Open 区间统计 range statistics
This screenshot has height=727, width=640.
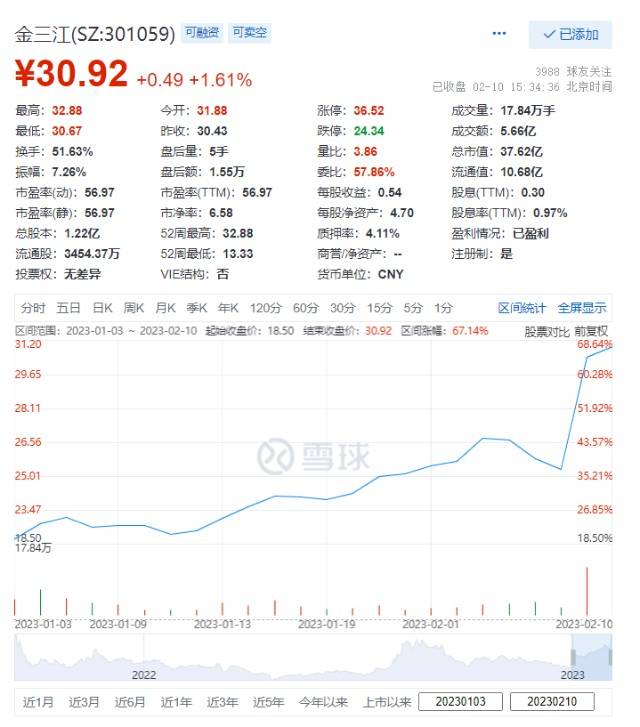(x=522, y=308)
